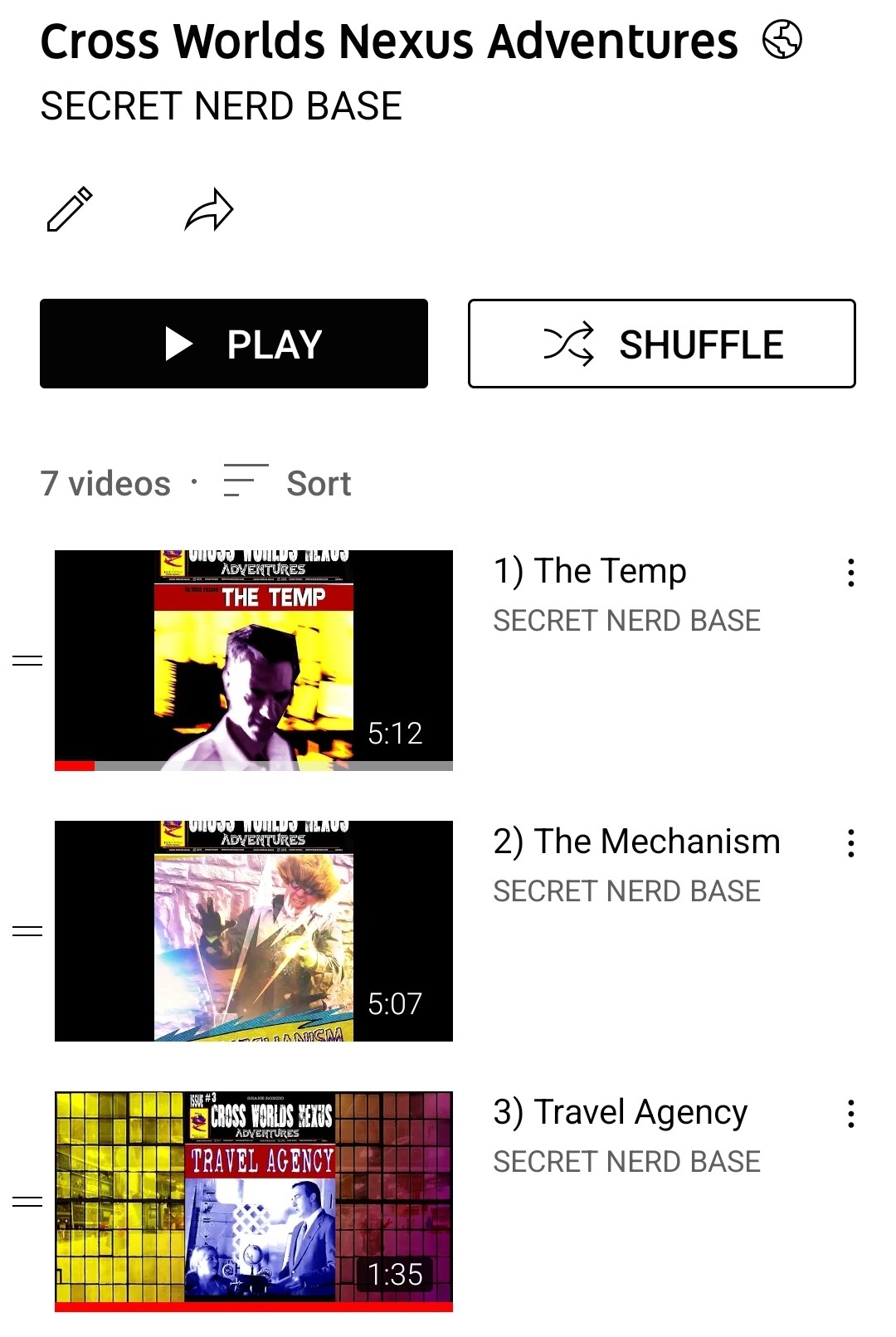The height and width of the screenshot is (1337, 896).
Task: Open the video 2) The Mechanism
Action: tap(254, 930)
